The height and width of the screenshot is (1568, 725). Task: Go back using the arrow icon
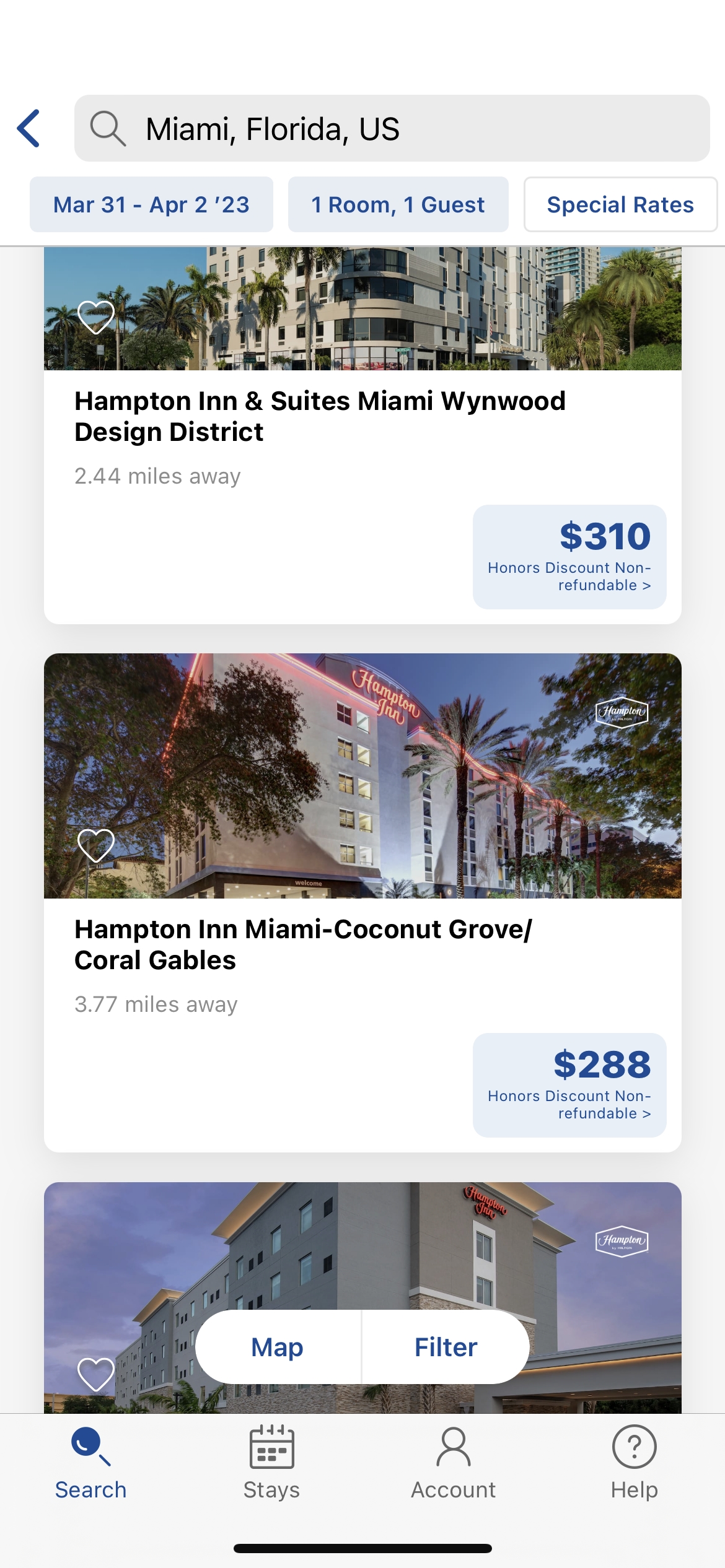click(x=29, y=129)
